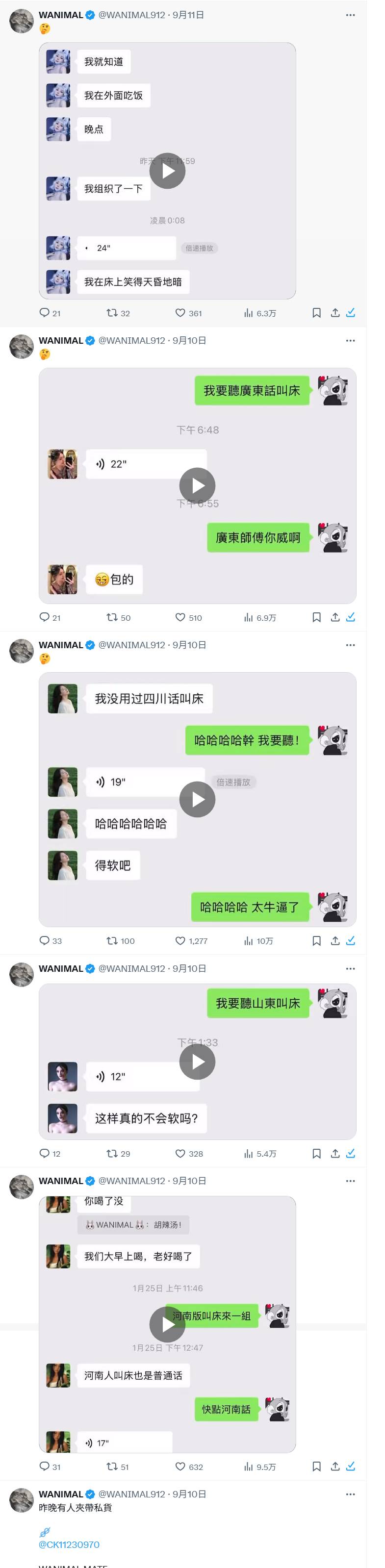This screenshot has height=1568, width=385.
Task: Play the video showing 河南人叫床也是普通话
Action: coord(168,1324)
